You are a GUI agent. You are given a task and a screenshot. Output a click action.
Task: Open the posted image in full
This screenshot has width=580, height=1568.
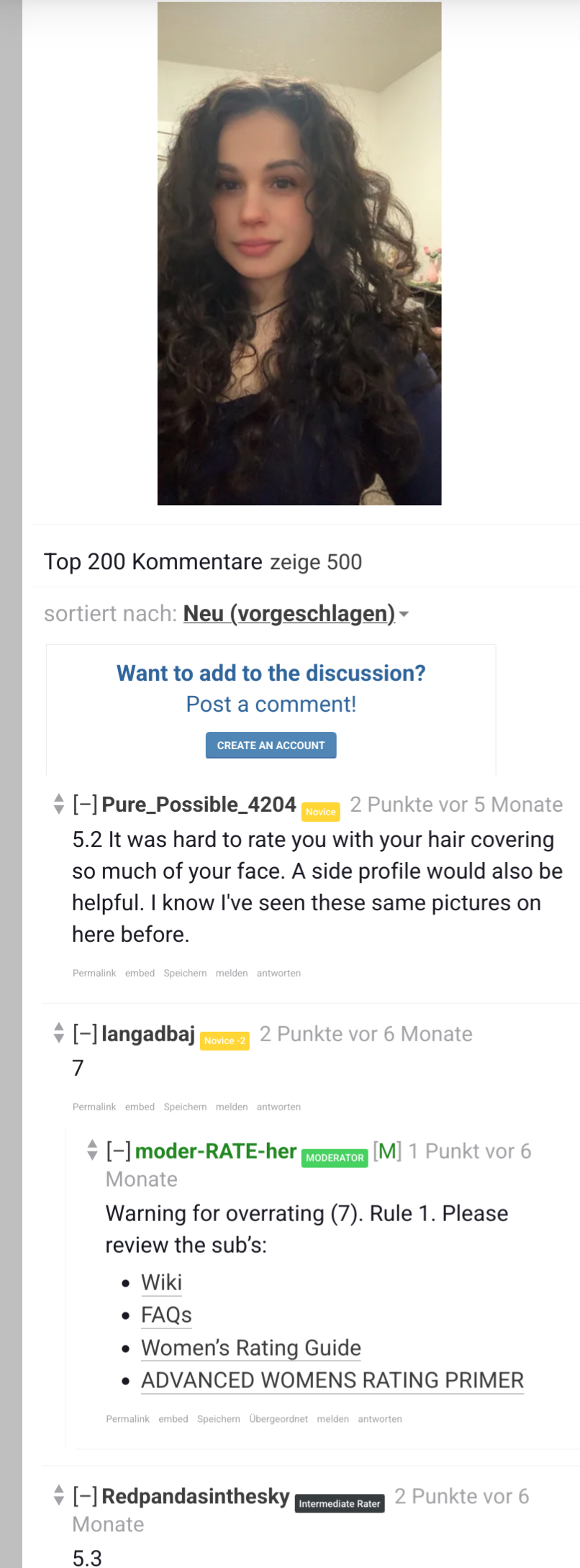pos(299,253)
